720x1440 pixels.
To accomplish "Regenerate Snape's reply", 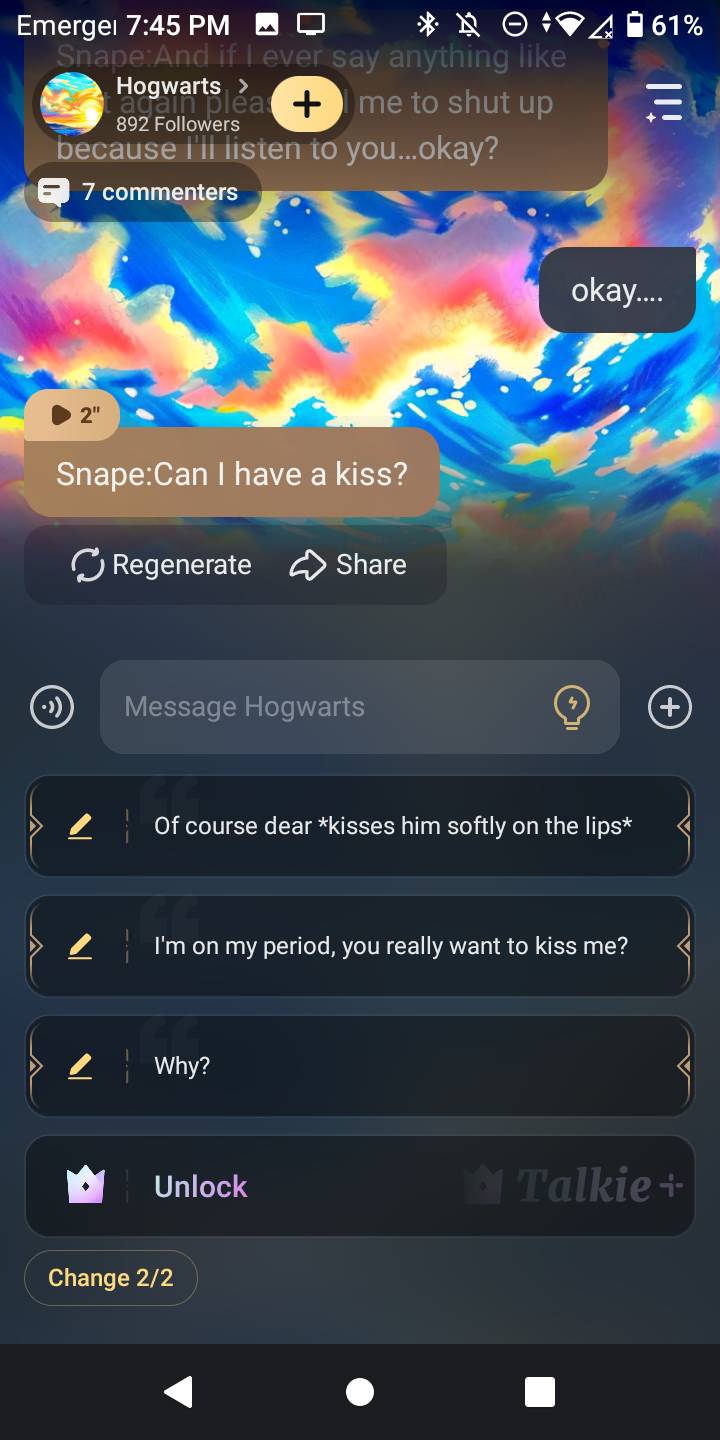I will click(x=162, y=565).
